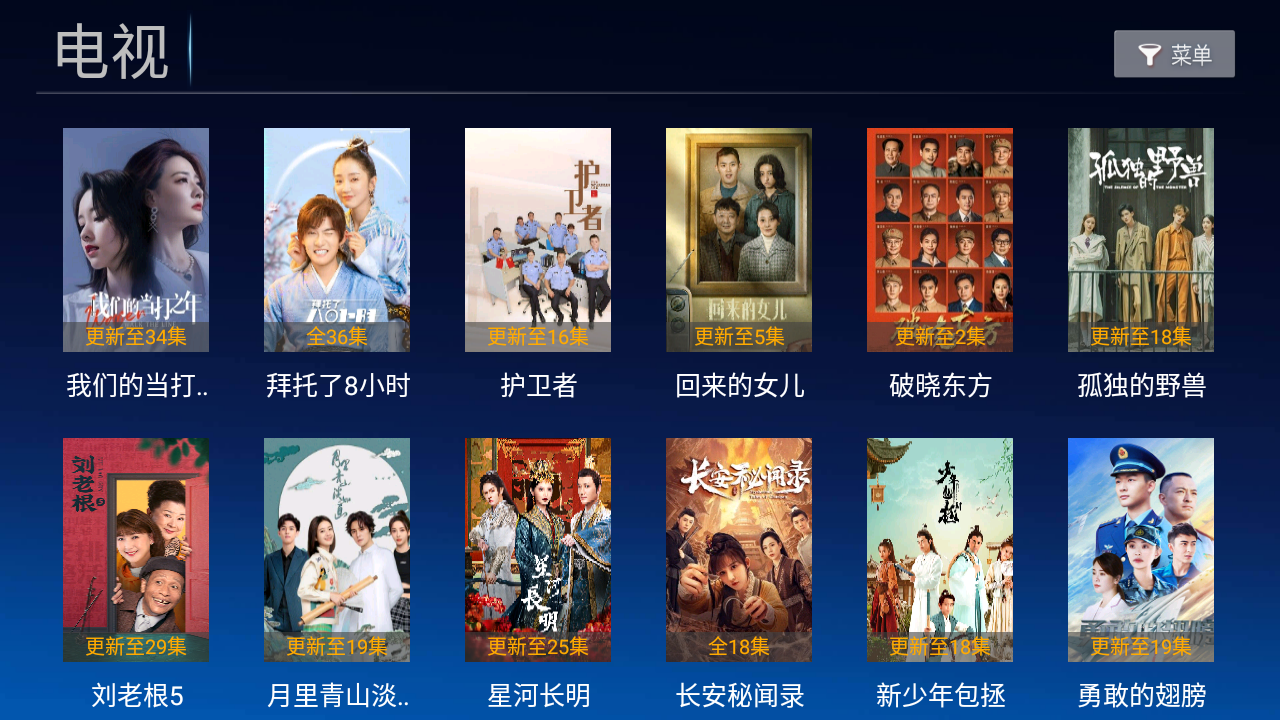Open 长安秘闻录
Screen dimensions: 1280x720
pyautogui.click(x=739, y=550)
